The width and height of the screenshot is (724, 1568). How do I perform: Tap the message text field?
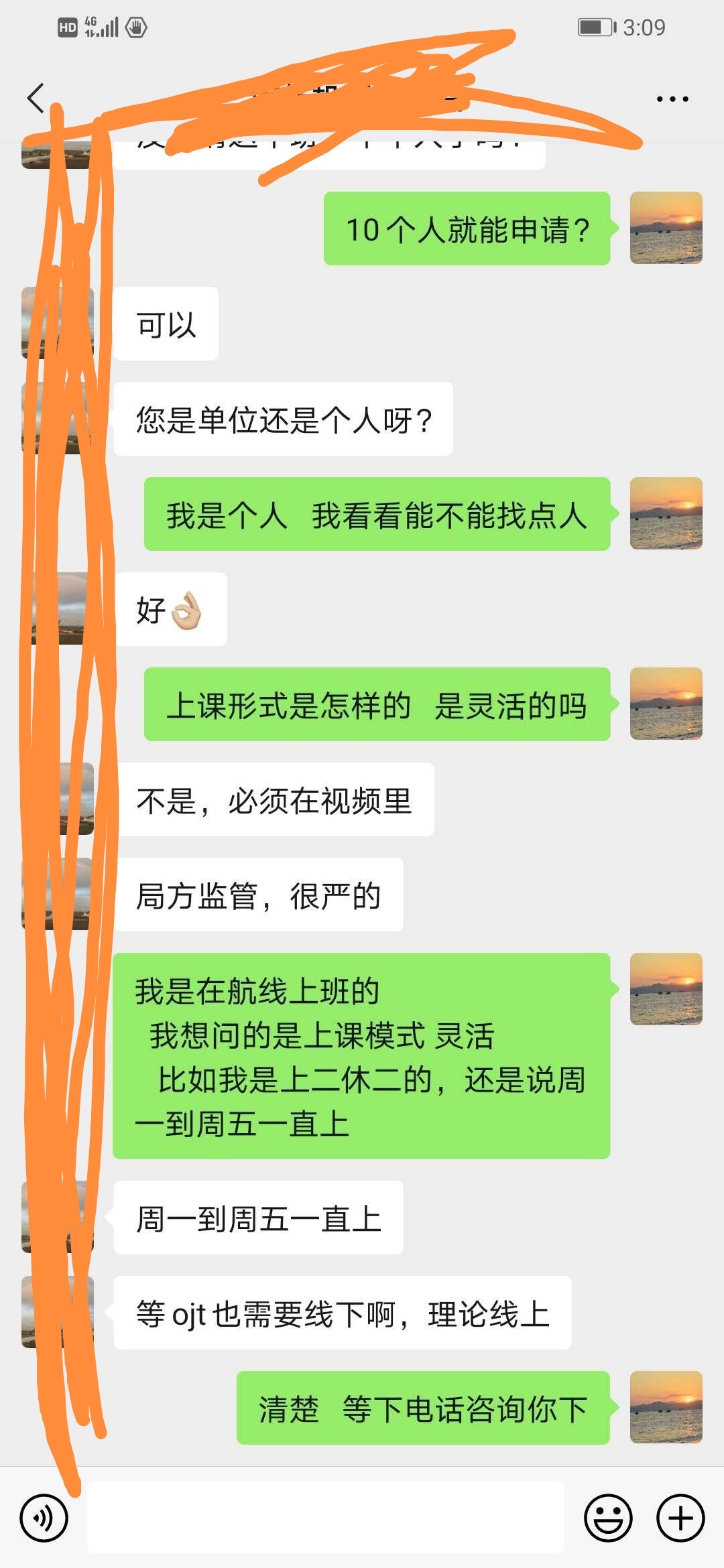click(x=326, y=1518)
